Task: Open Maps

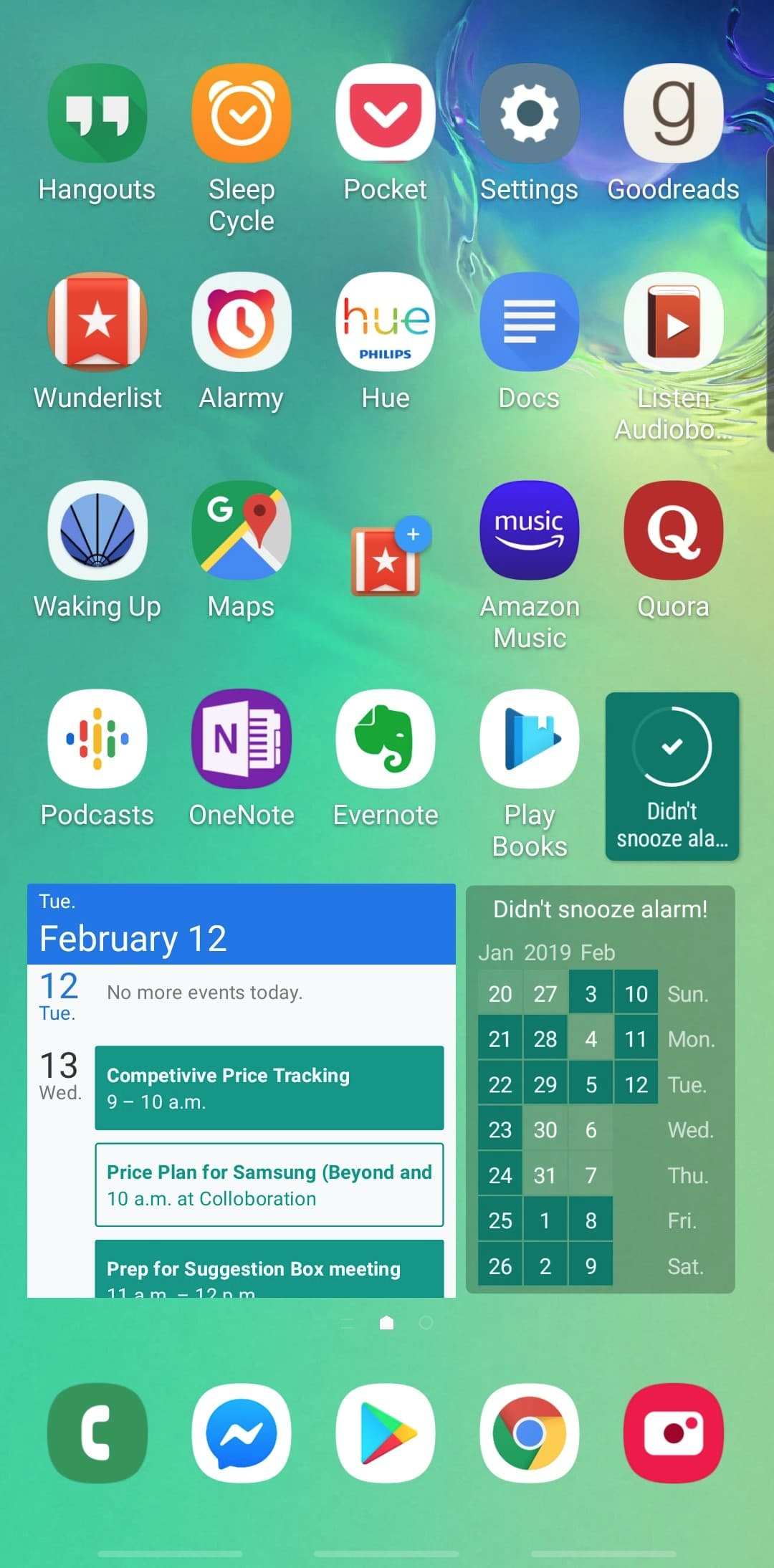Action: pos(242,530)
